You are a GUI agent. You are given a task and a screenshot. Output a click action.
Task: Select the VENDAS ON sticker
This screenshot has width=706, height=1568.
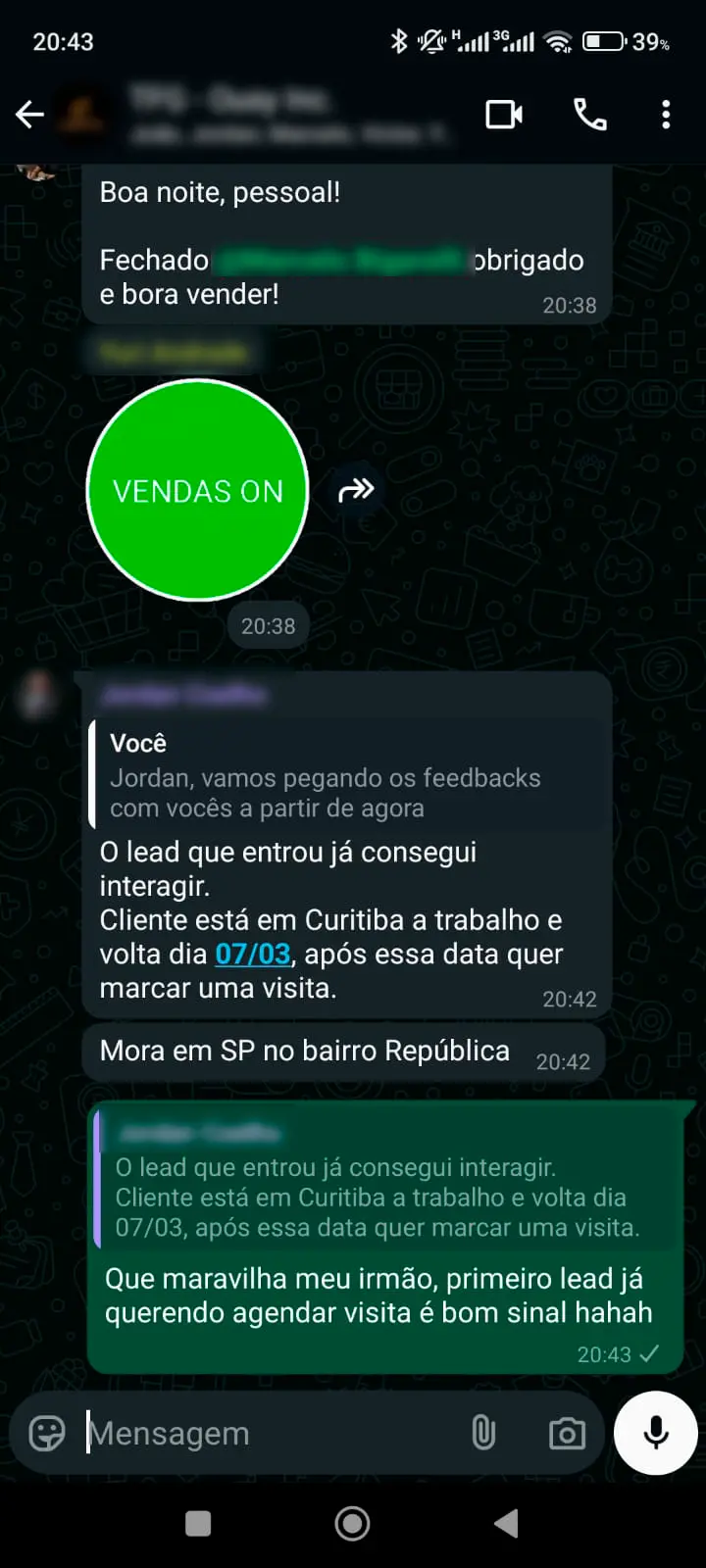pos(196,490)
